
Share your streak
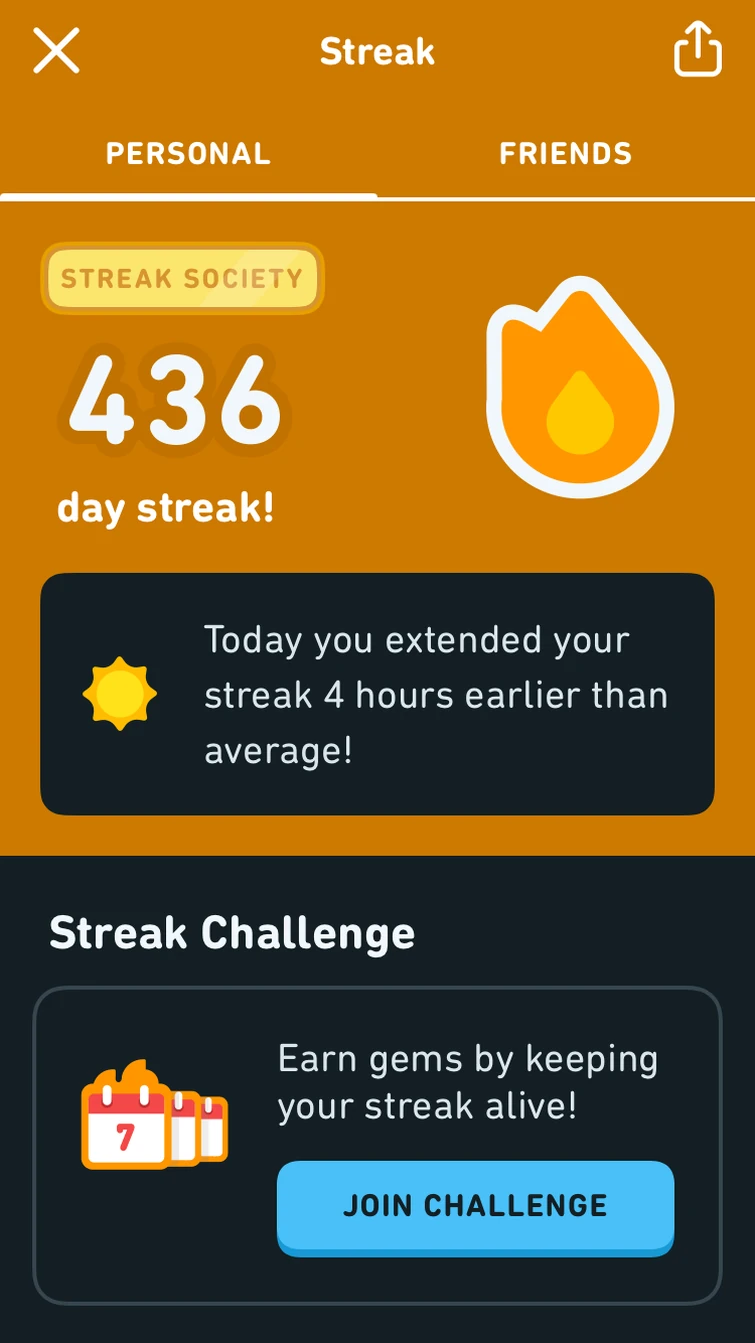coord(697,49)
